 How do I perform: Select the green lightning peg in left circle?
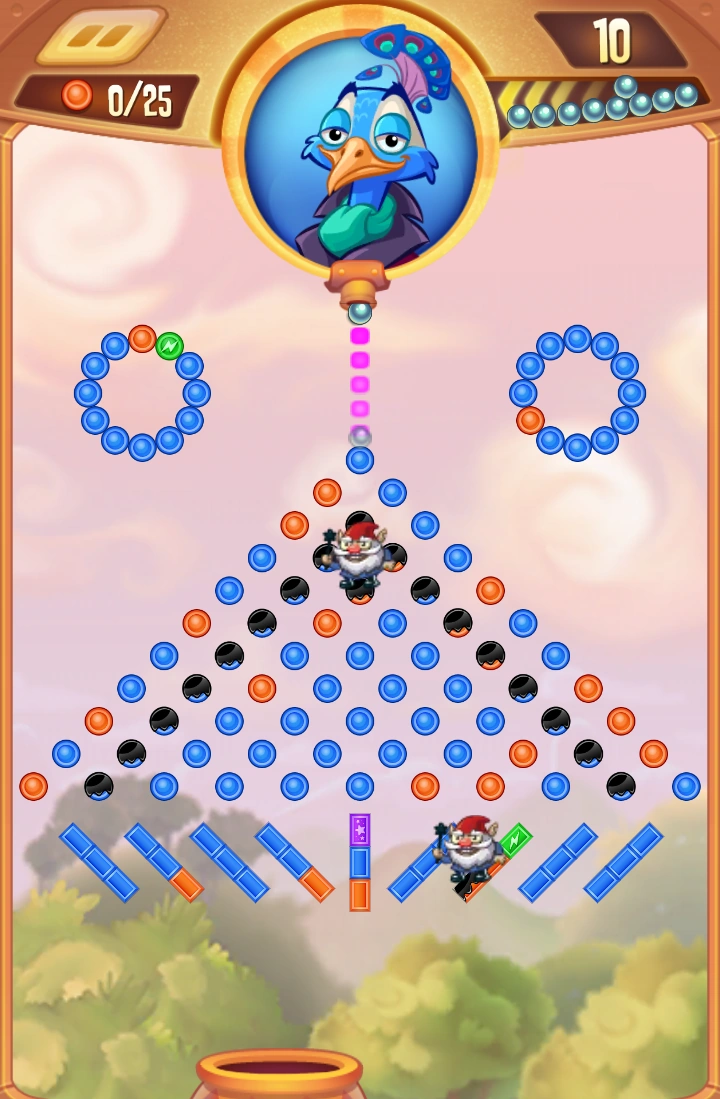point(172,347)
